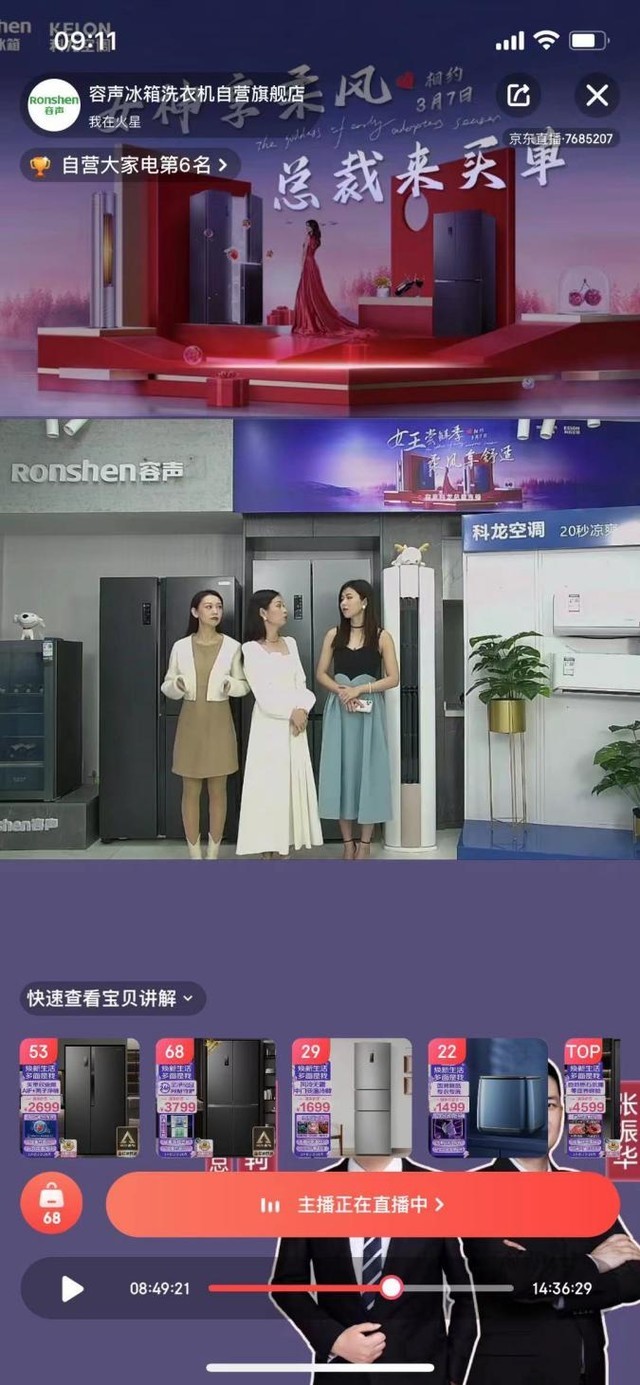Open product 53 priced 2699
Screen dimensions: 640x1385
click(x=80, y=1097)
